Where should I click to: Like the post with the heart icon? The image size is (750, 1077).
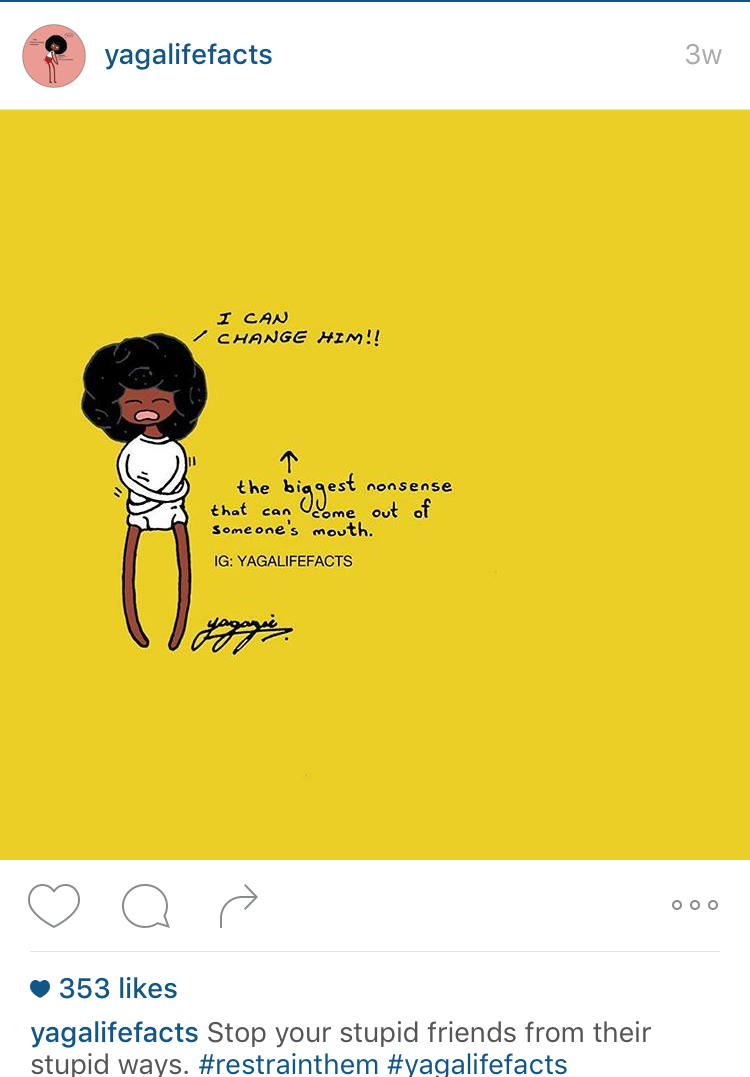54,905
